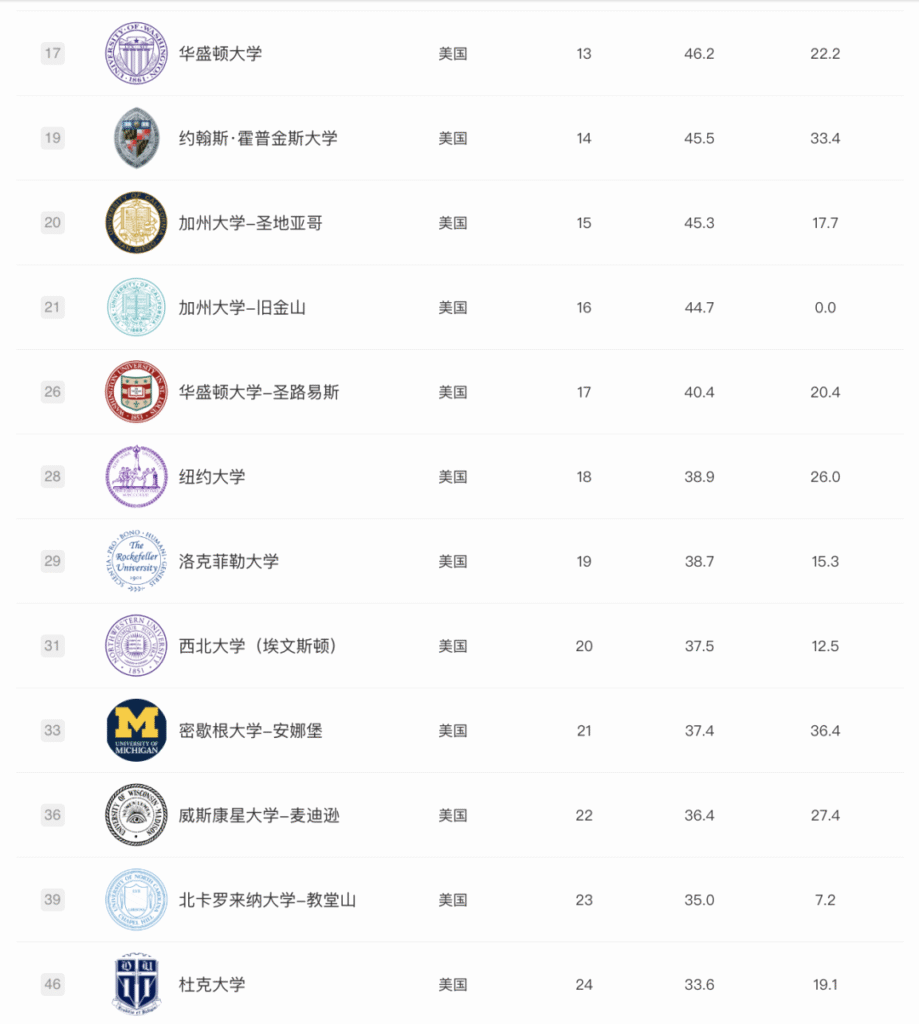View 洛克菲勒大学 details
The image size is (919, 1024).
click(229, 562)
